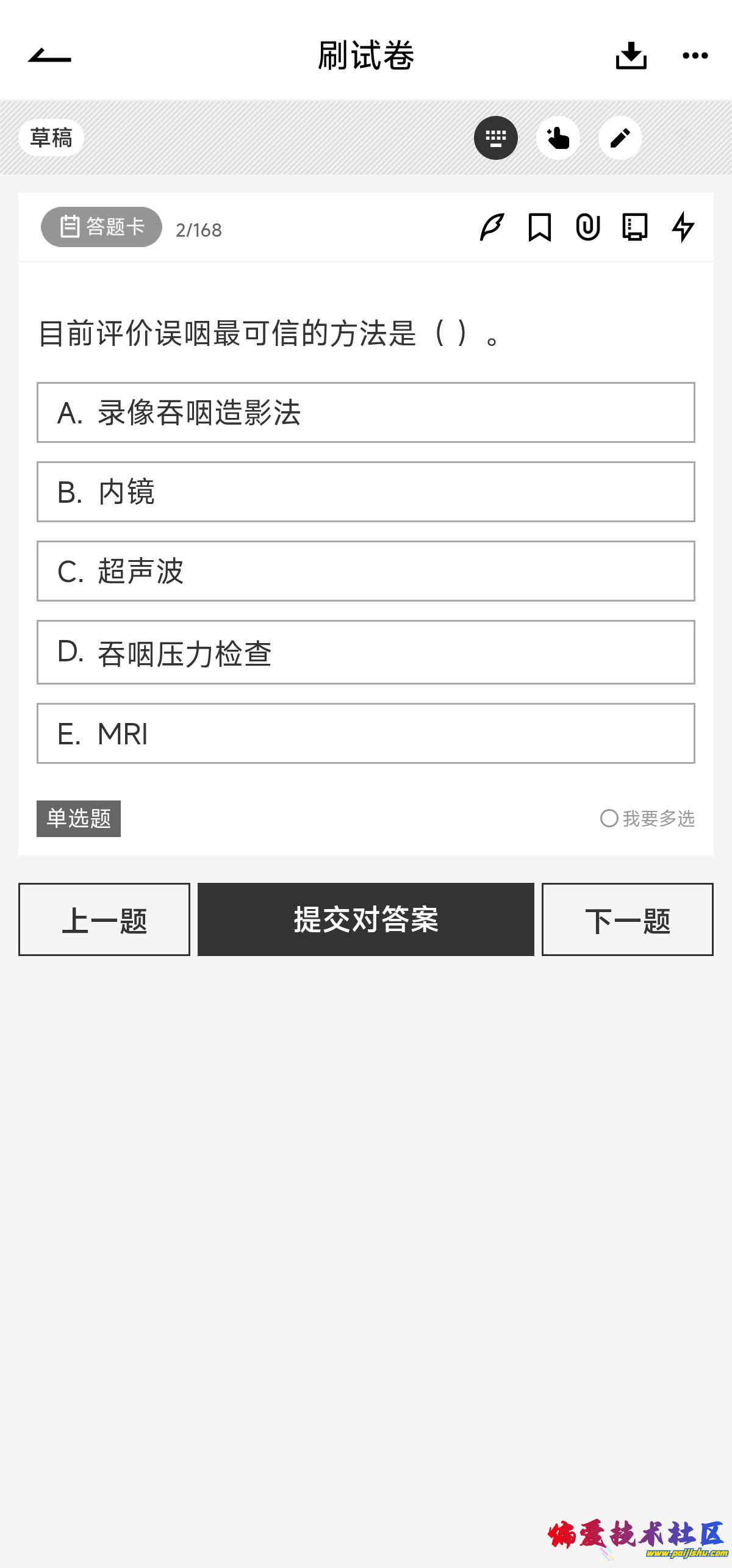The width and height of the screenshot is (732, 1568).
Task: Go to next question 下一题
Action: pyautogui.click(x=627, y=919)
